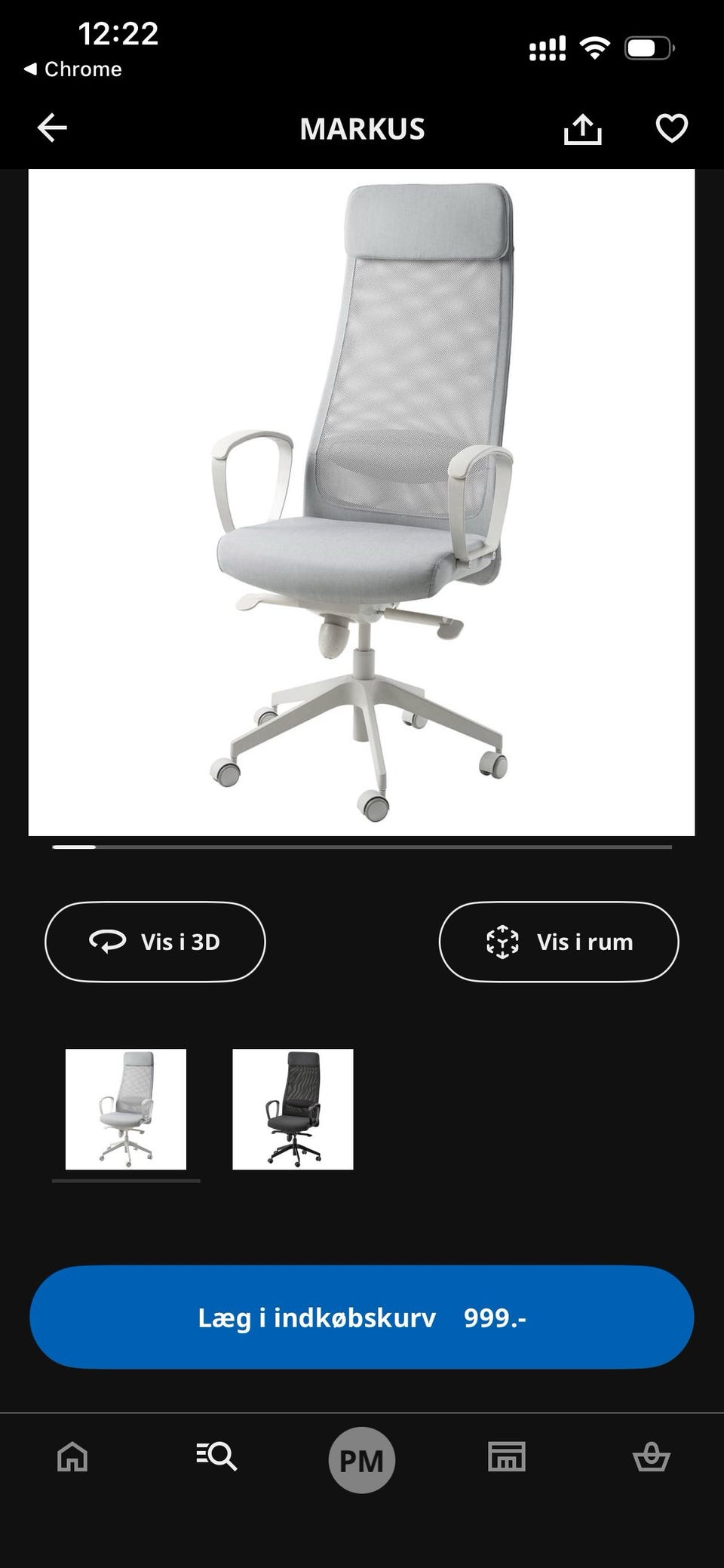724x1568 pixels.
Task: Share the MARKUS product
Action: point(583,128)
